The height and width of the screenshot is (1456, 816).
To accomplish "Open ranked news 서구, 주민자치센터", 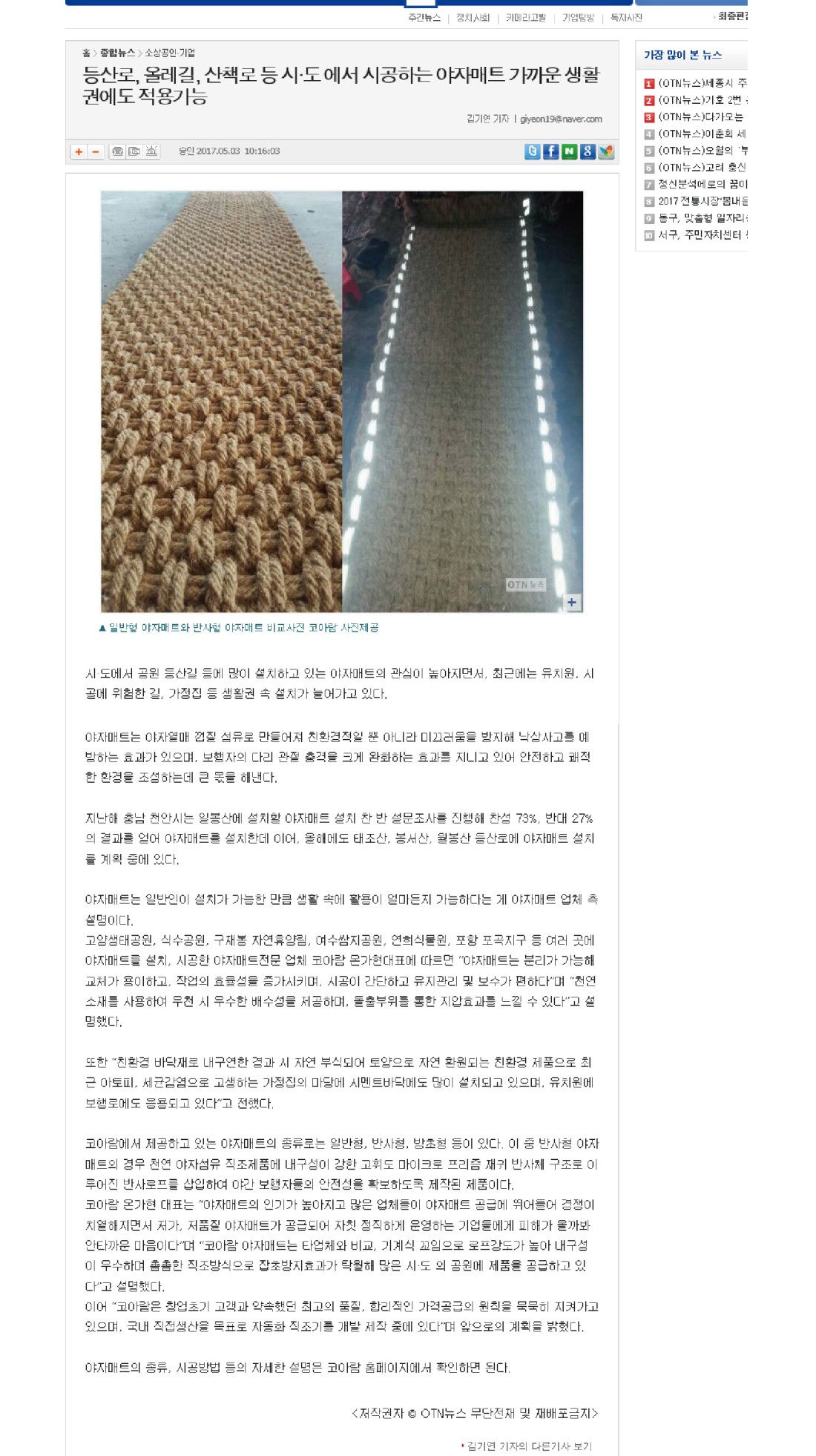I will (x=702, y=235).
